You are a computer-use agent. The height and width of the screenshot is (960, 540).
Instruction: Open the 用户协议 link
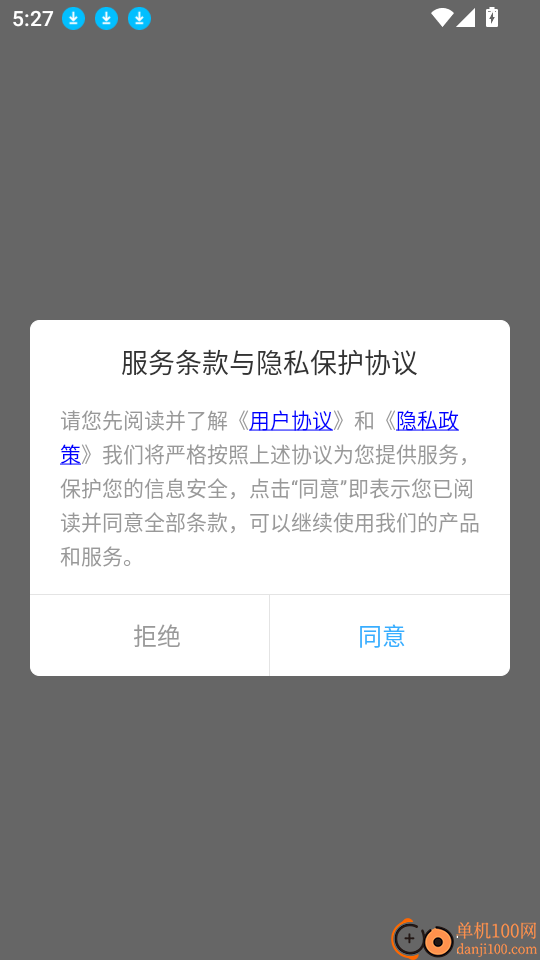291,421
